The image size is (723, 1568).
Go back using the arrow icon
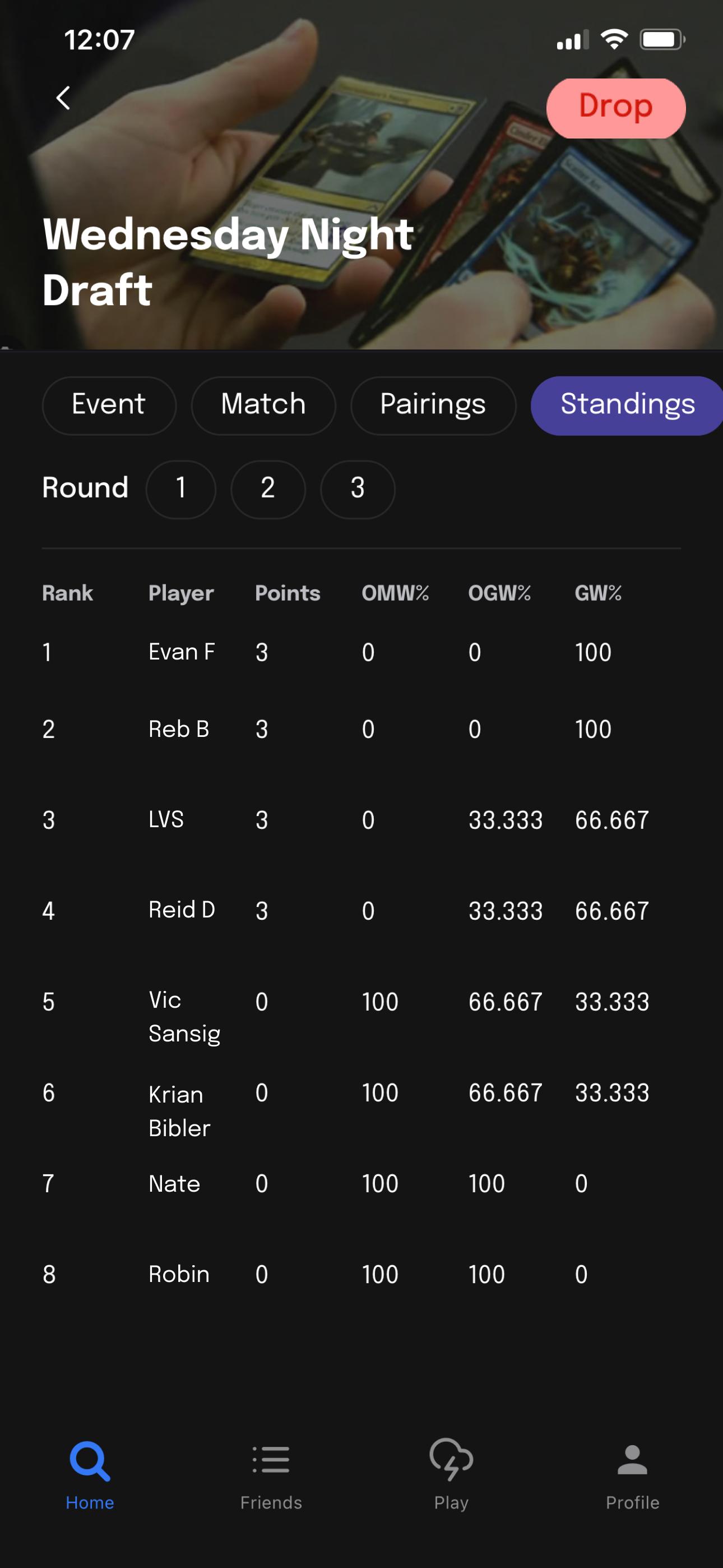(63, 98)
